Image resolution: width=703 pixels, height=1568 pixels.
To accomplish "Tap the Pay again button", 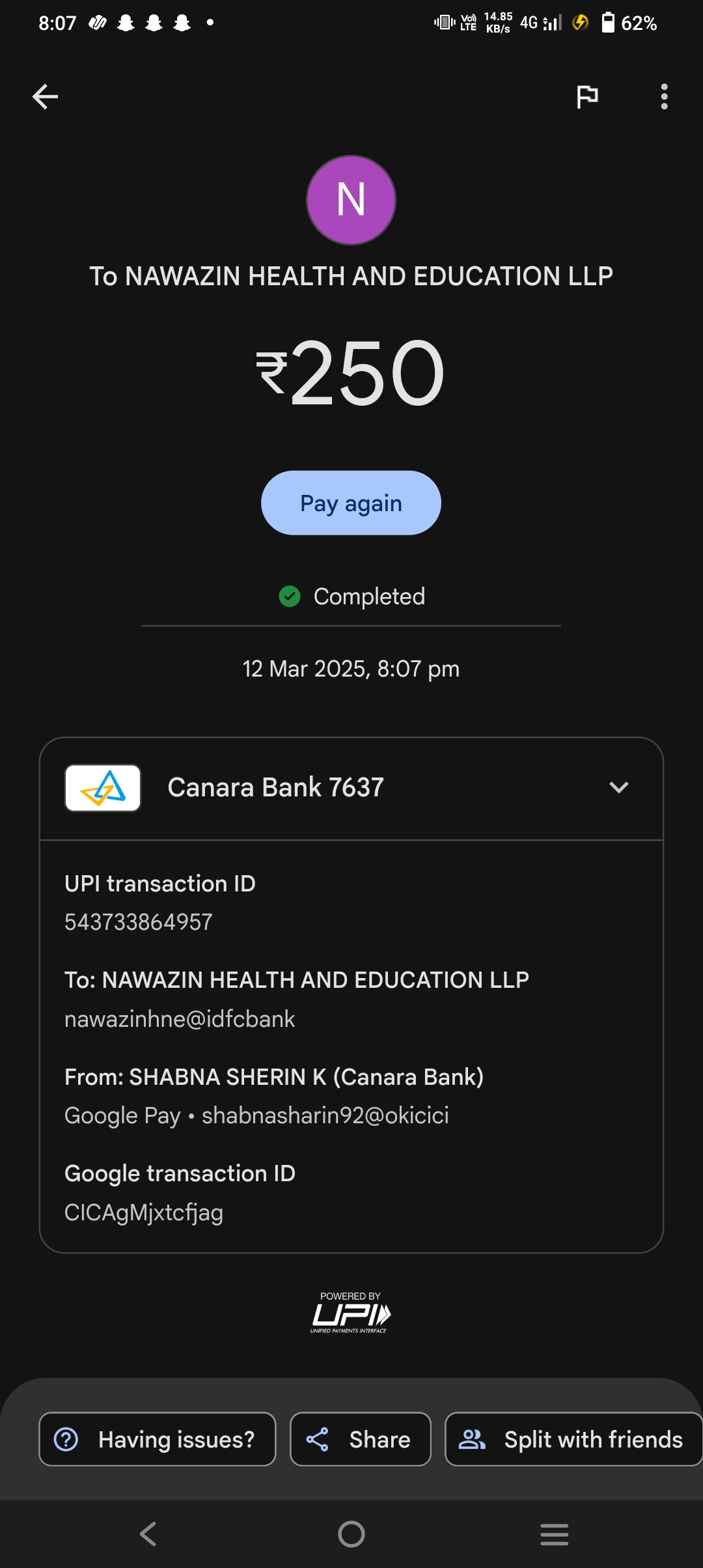I will click(351, 503).
